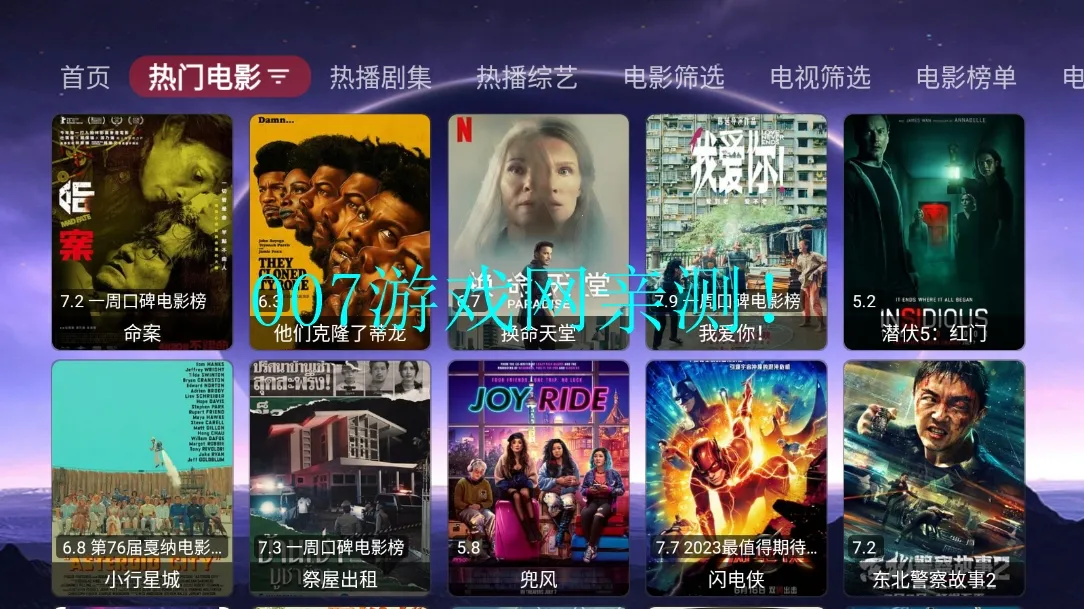Viewport: 1084px width, 609px height.
Task: Open the 电影筛选 tab
Action: (x=673, y=77)
